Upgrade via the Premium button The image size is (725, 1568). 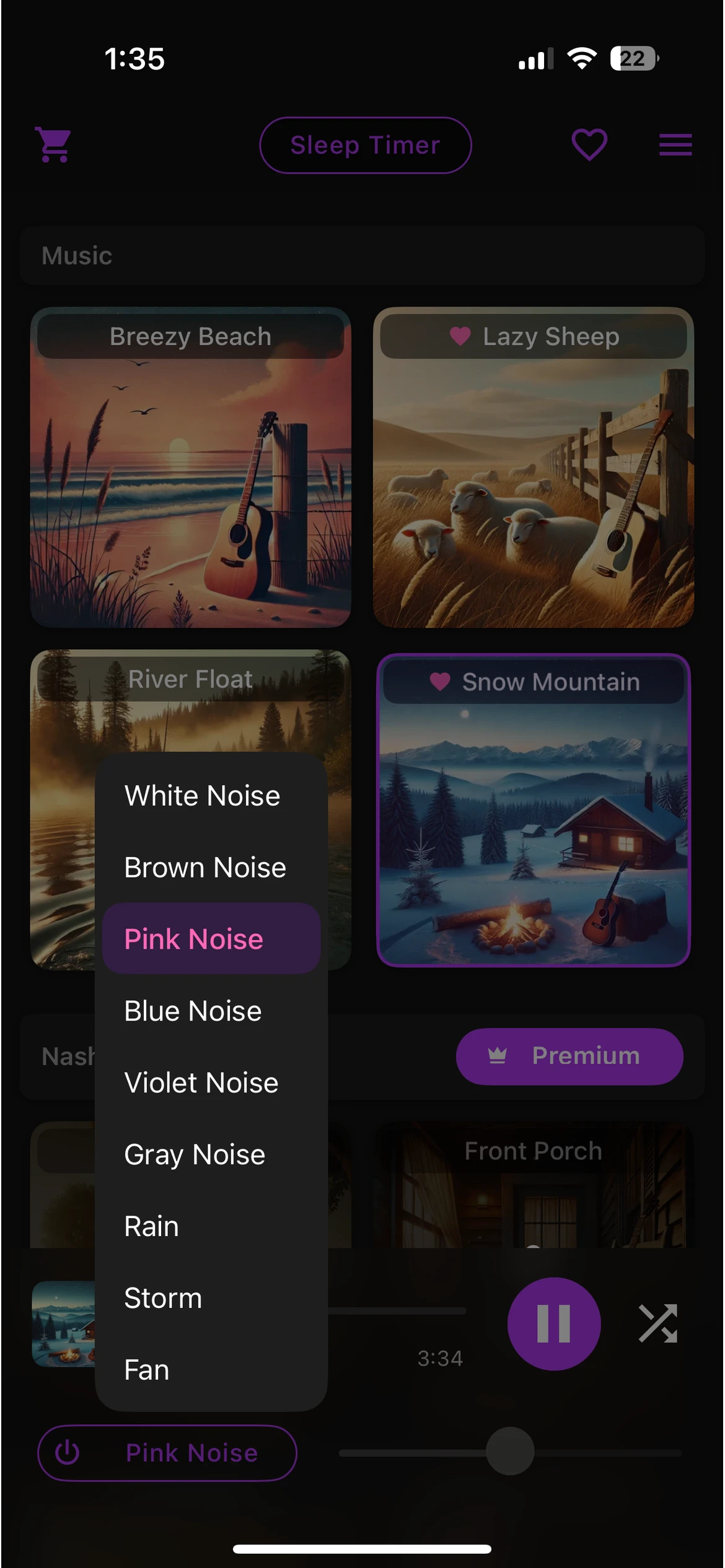click(569, 1056)
